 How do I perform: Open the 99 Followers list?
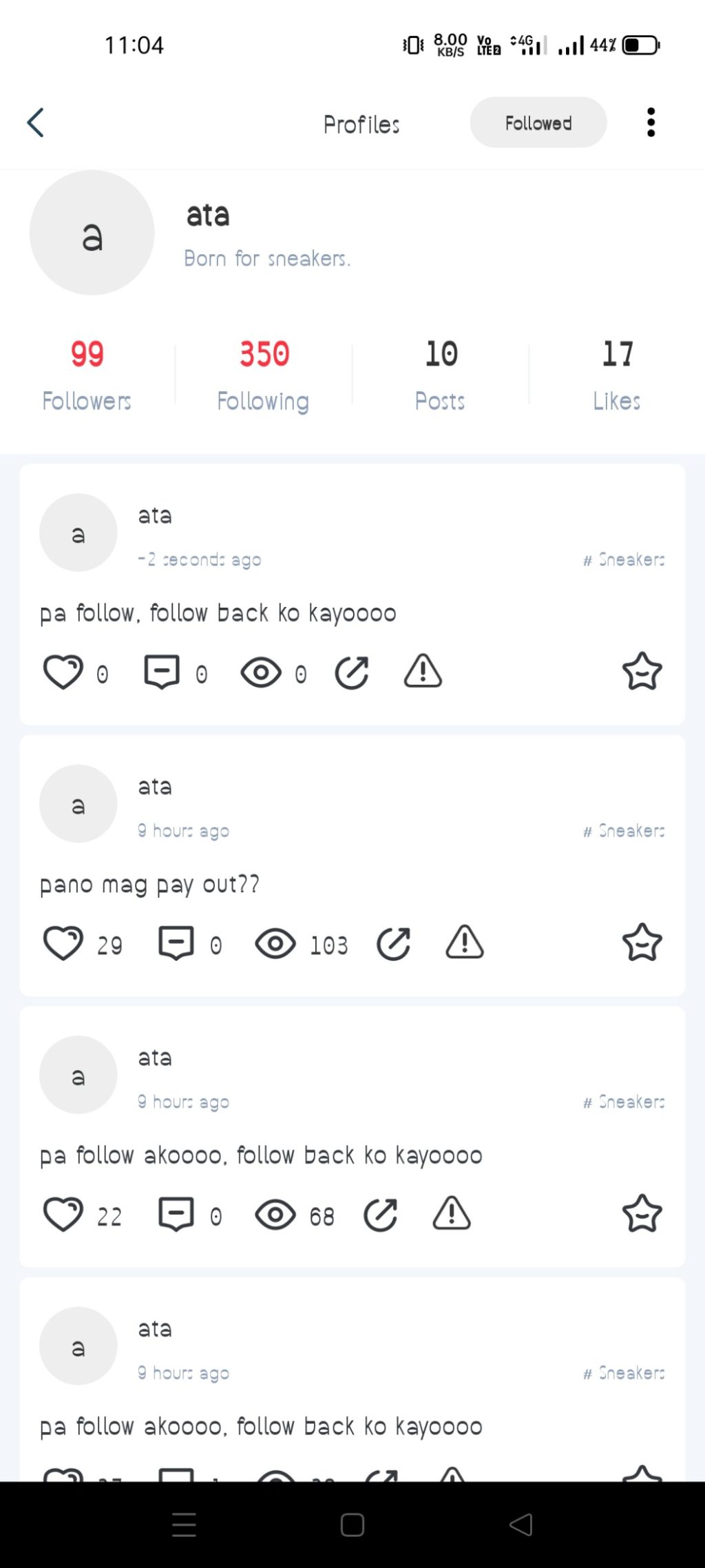click(x=87, y=375)
